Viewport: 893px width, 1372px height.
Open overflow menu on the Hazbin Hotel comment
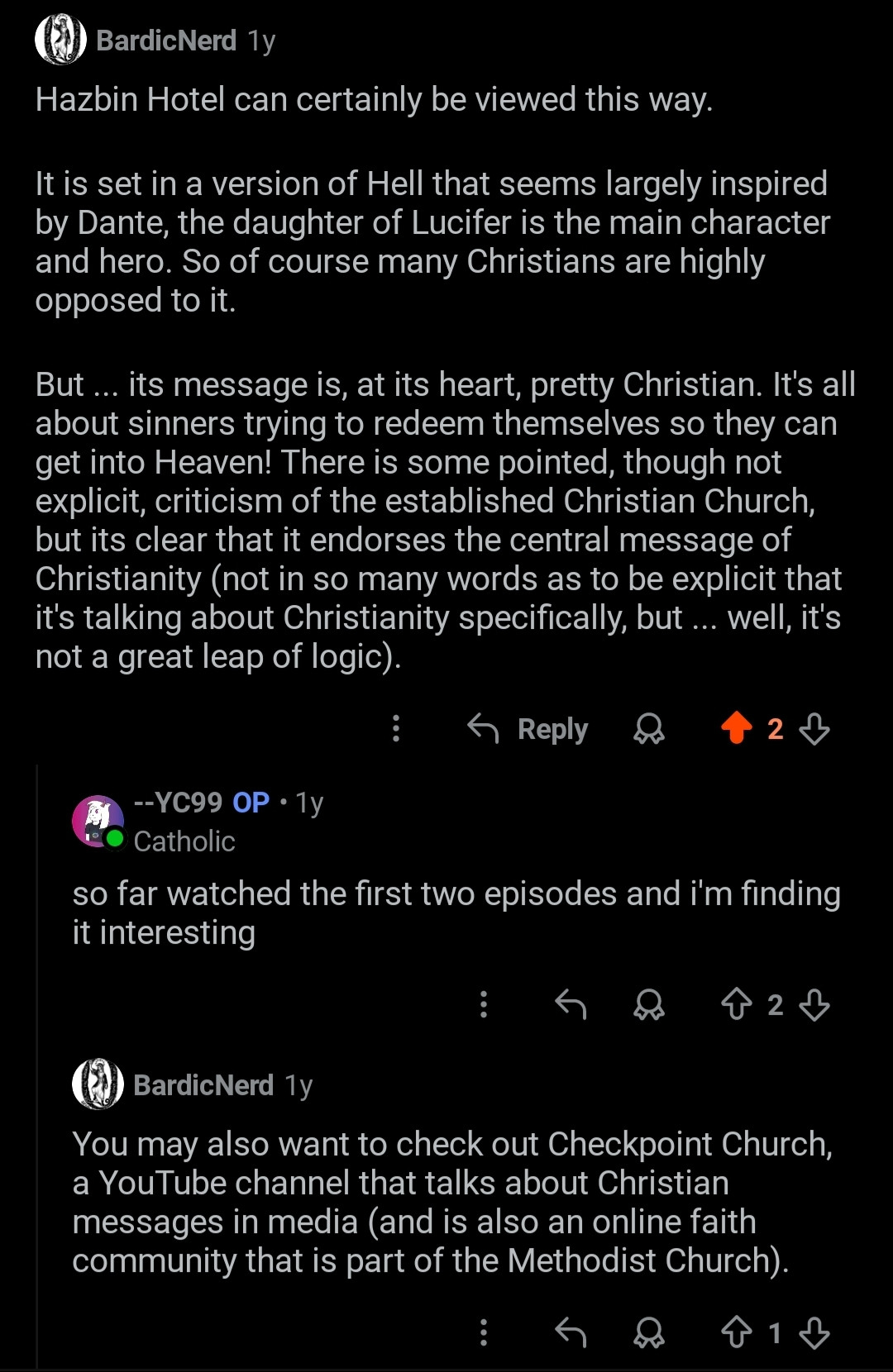(x=396, y=728)
